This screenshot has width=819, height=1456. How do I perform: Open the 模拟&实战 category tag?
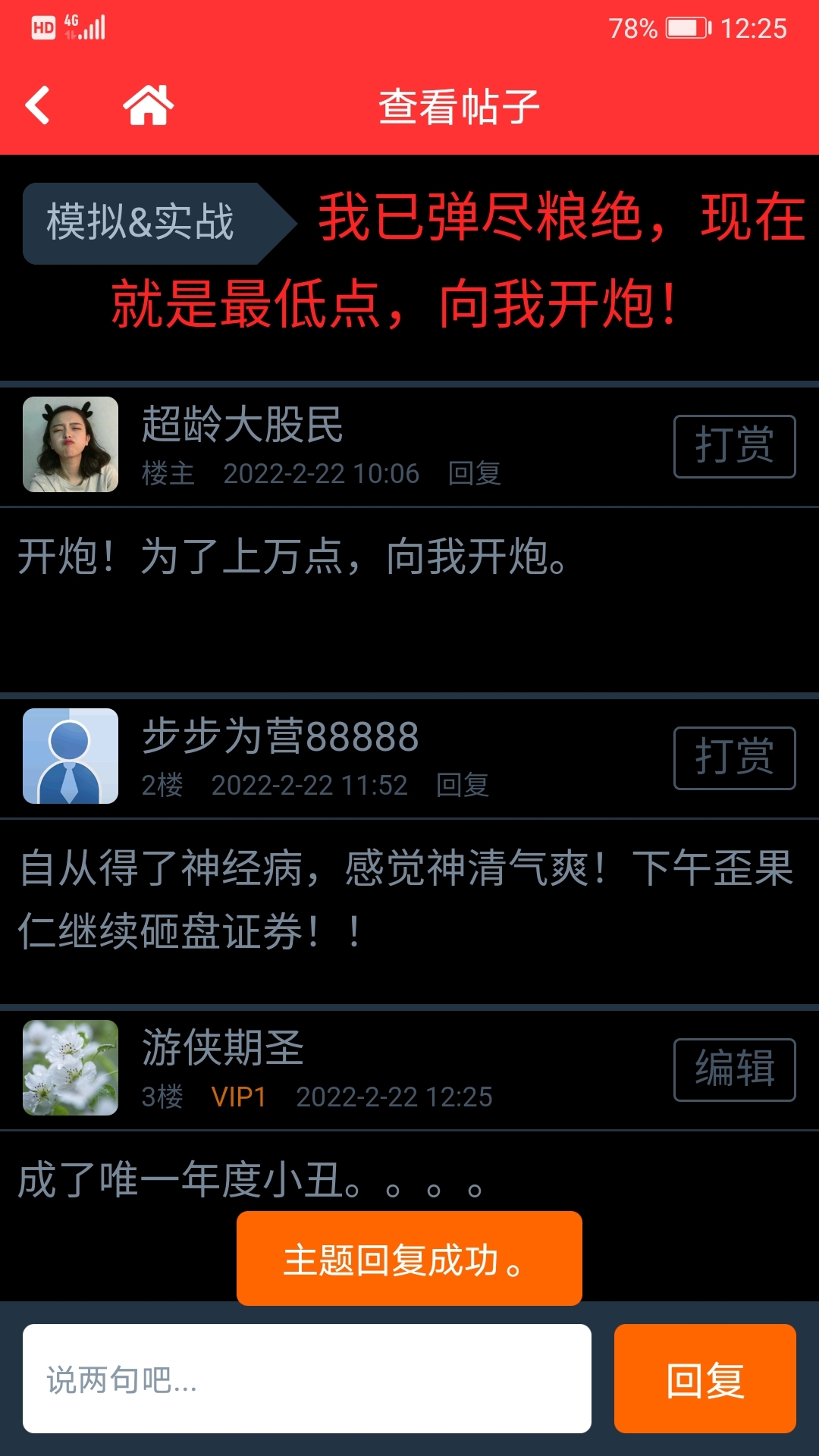click(141, 222)
